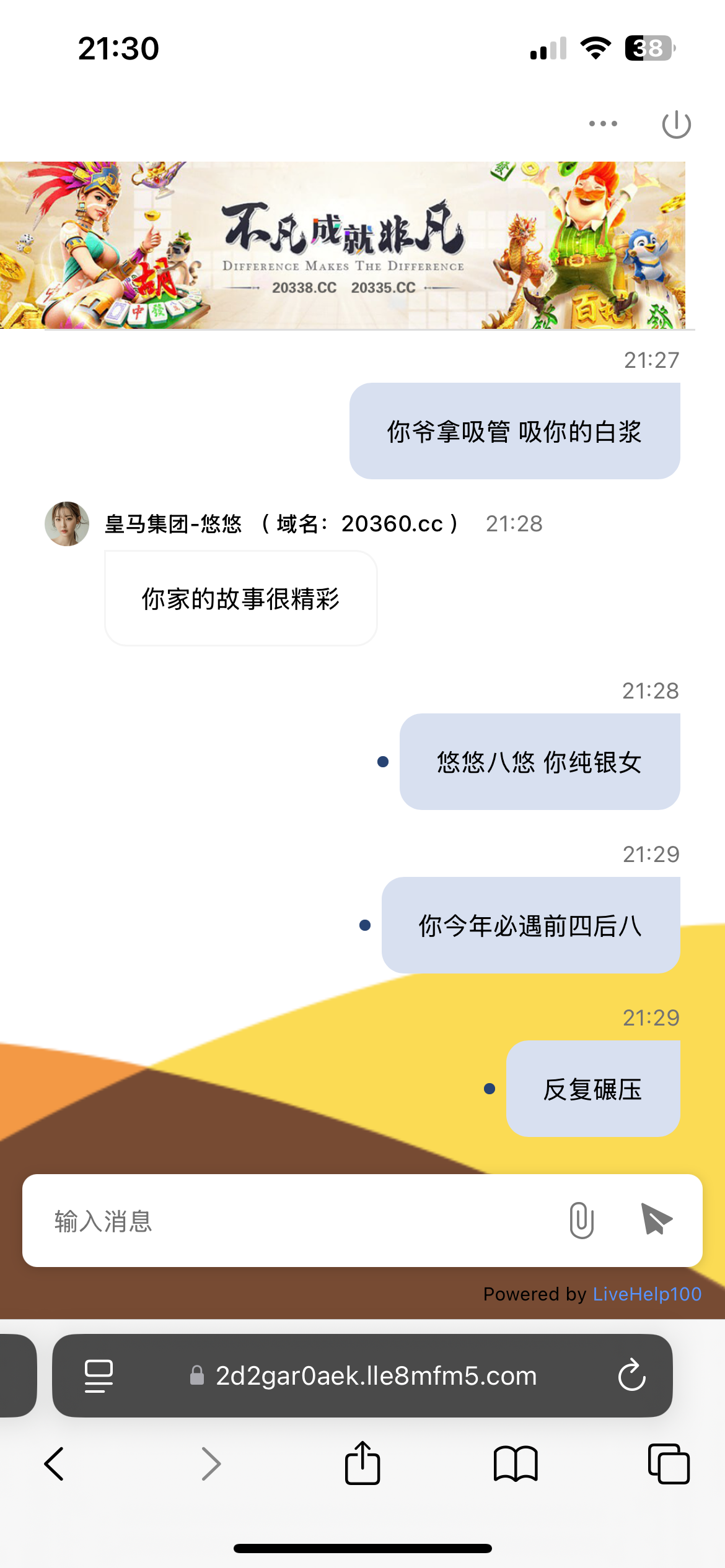Go forward to the next page

(x=211, y=1464)
